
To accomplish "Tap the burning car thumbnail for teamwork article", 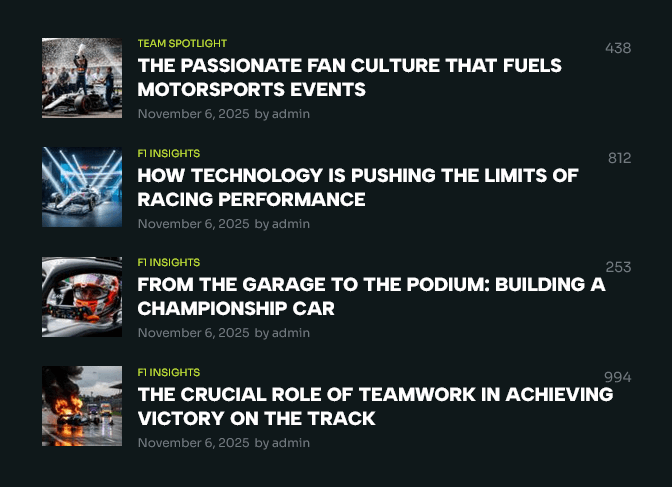I will coord(82,406).
